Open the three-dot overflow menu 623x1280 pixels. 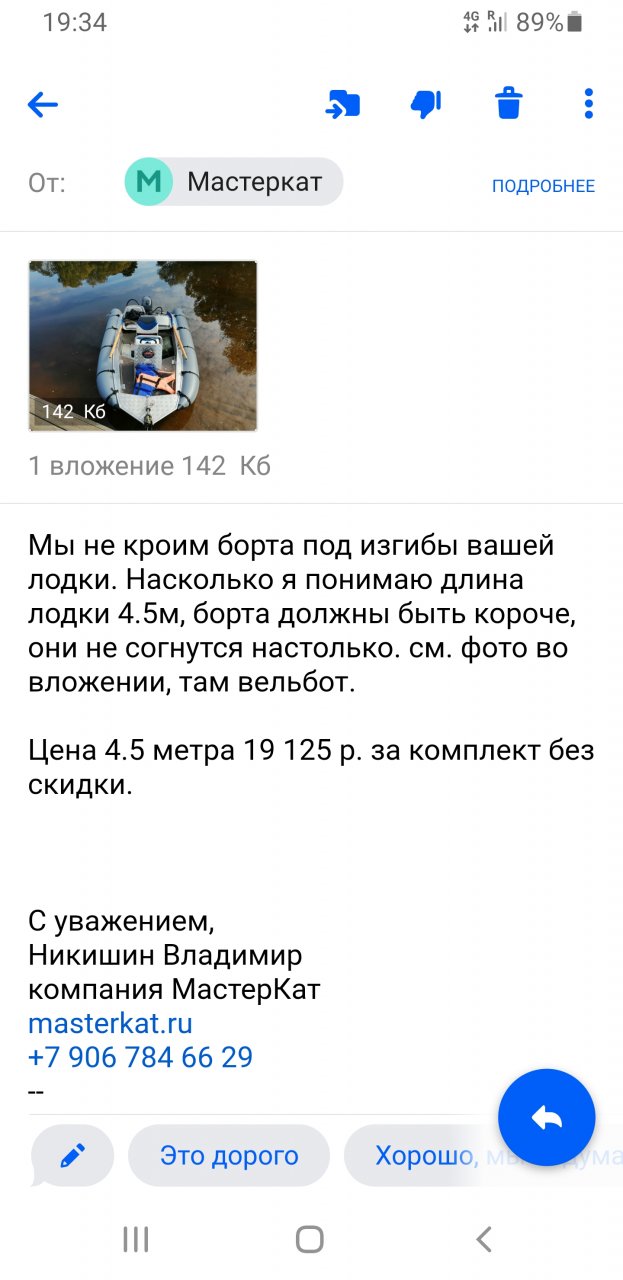(x=588, y=104)
